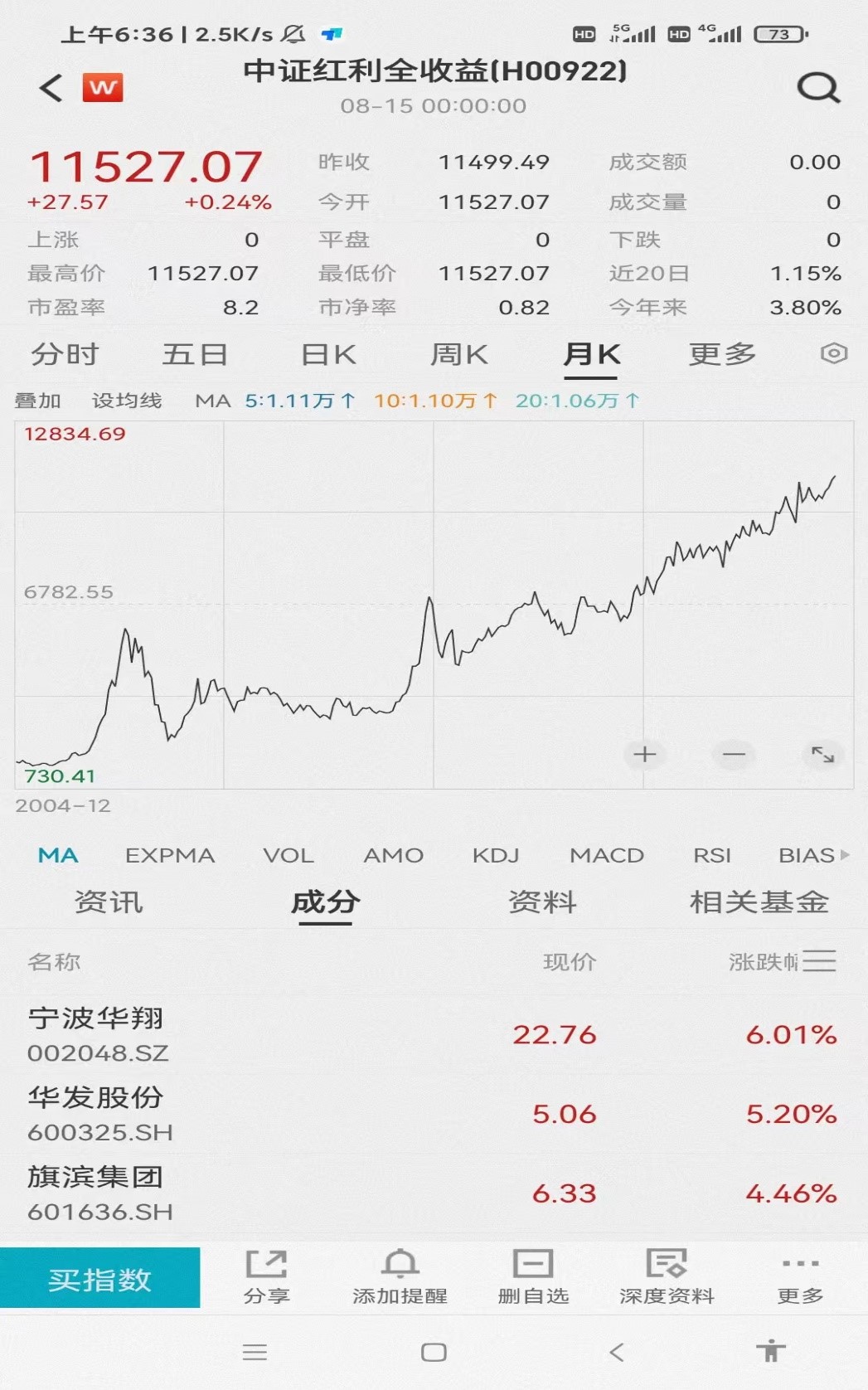Tap 设均线 to configure moving averages
The width and height of the screenshot is (868, 1390).
(127, 401)
